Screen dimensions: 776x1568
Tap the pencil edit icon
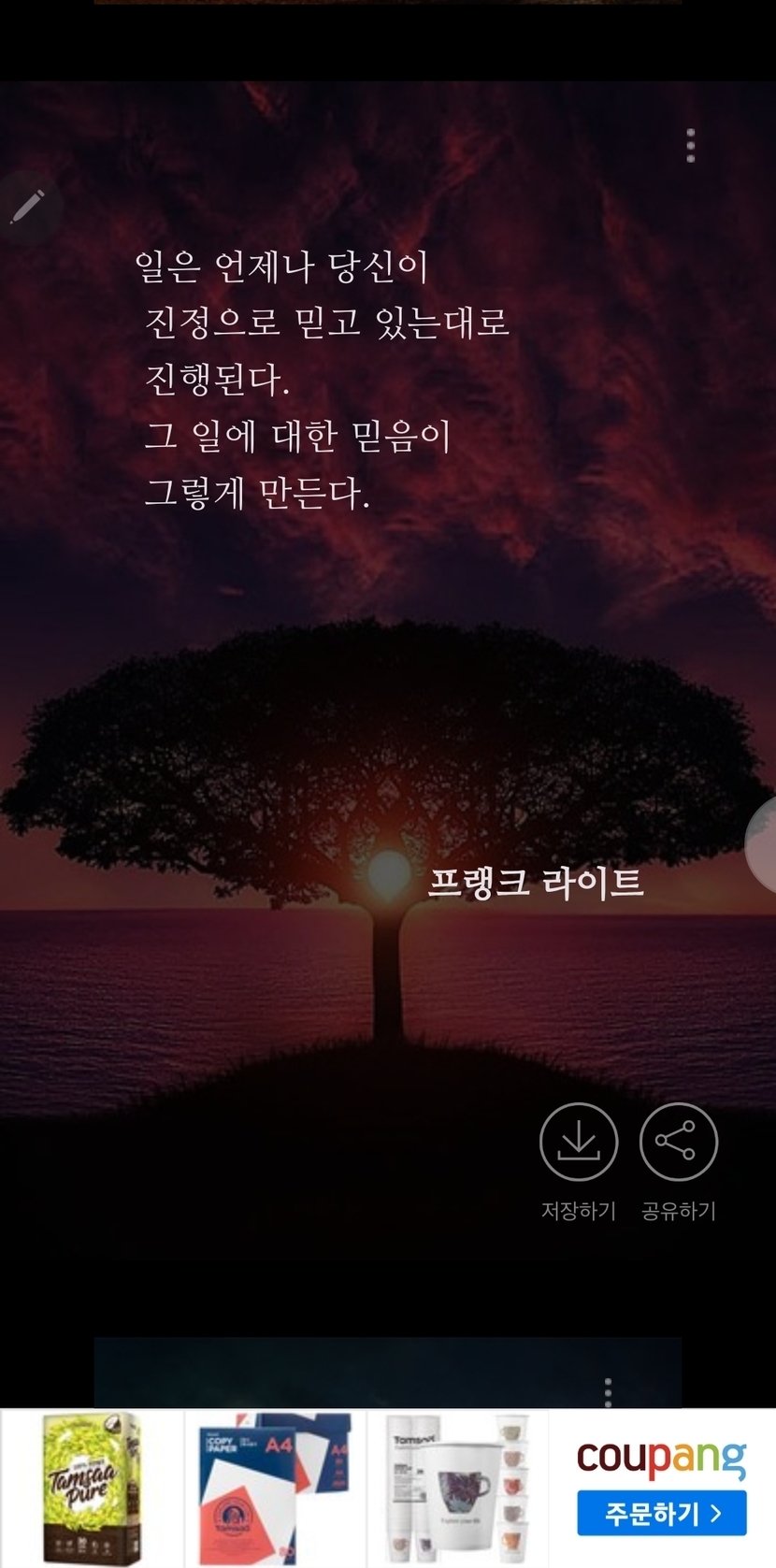point(28,207)
